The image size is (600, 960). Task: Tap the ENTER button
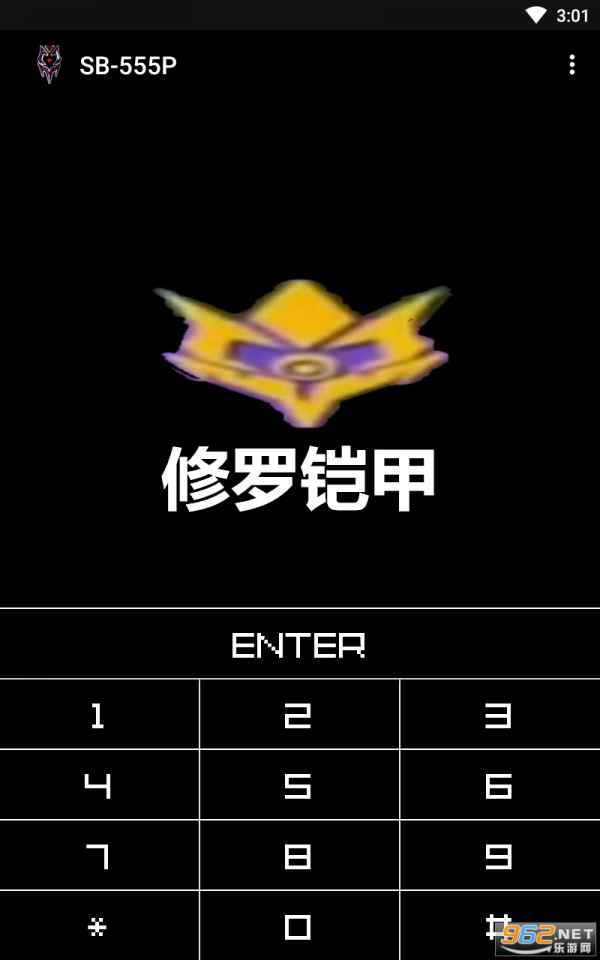point(300,644)
